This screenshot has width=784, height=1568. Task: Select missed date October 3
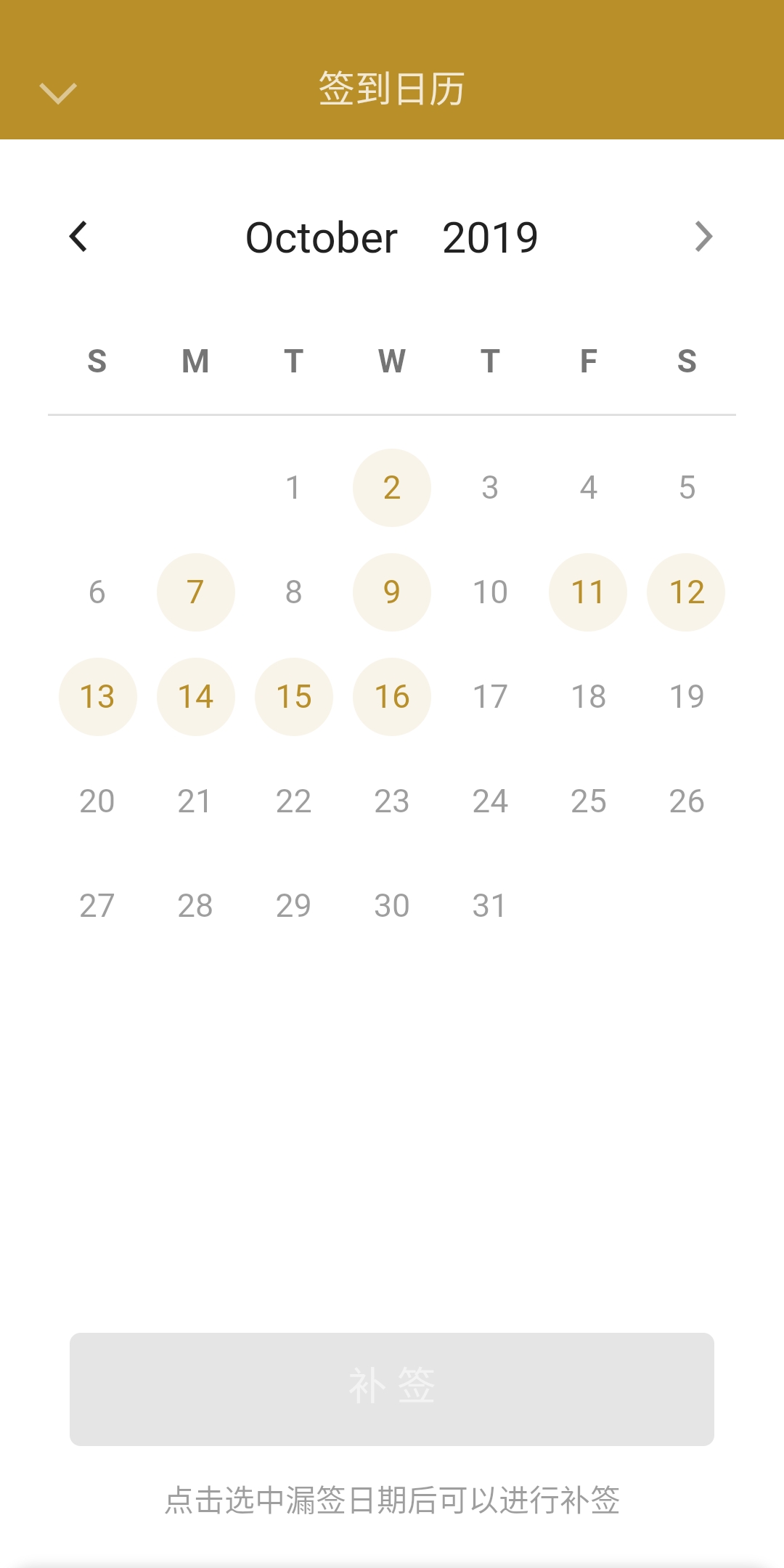tap(490, 488)
